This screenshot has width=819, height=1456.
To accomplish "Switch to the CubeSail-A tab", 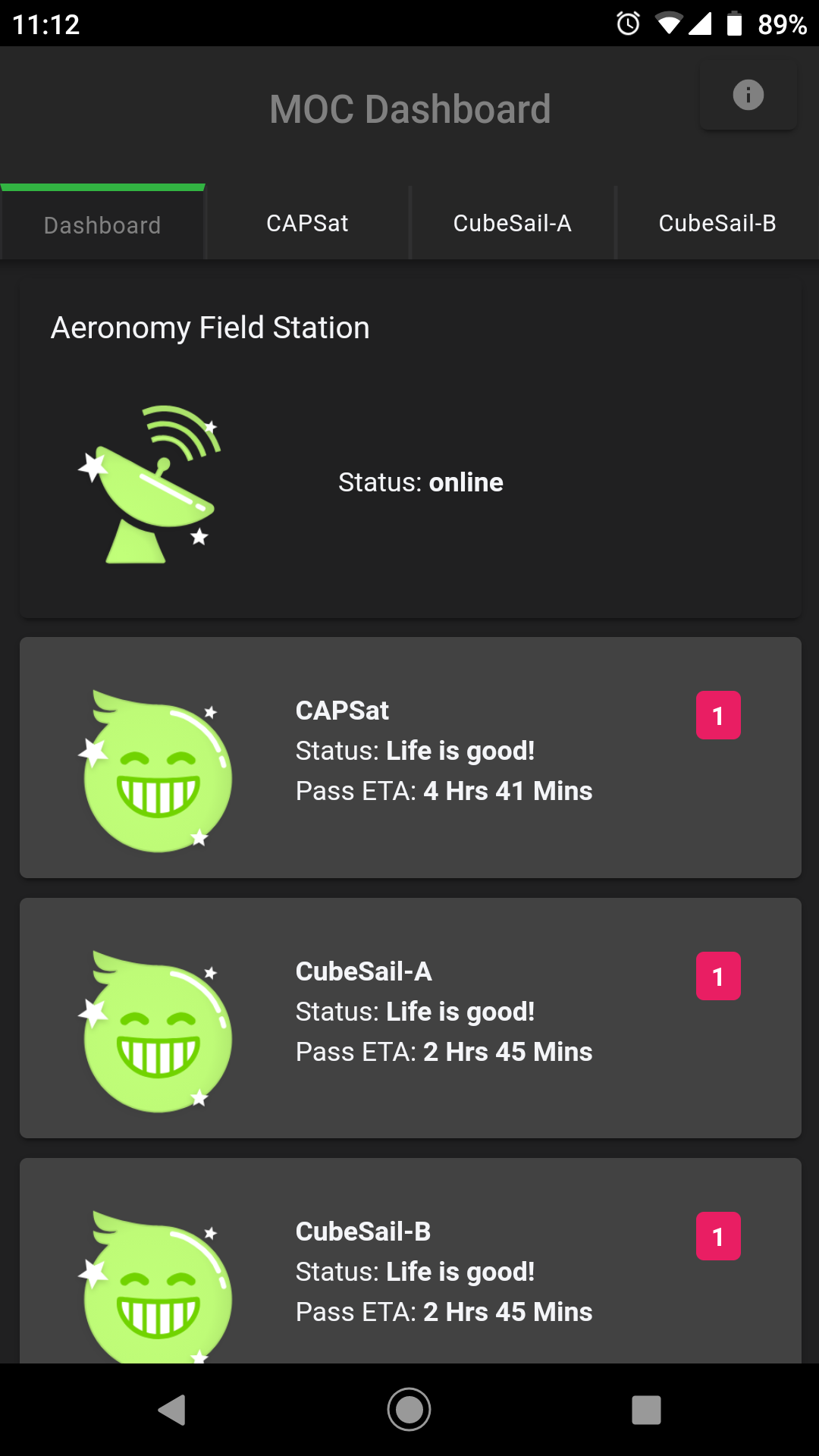I will 513,224.
